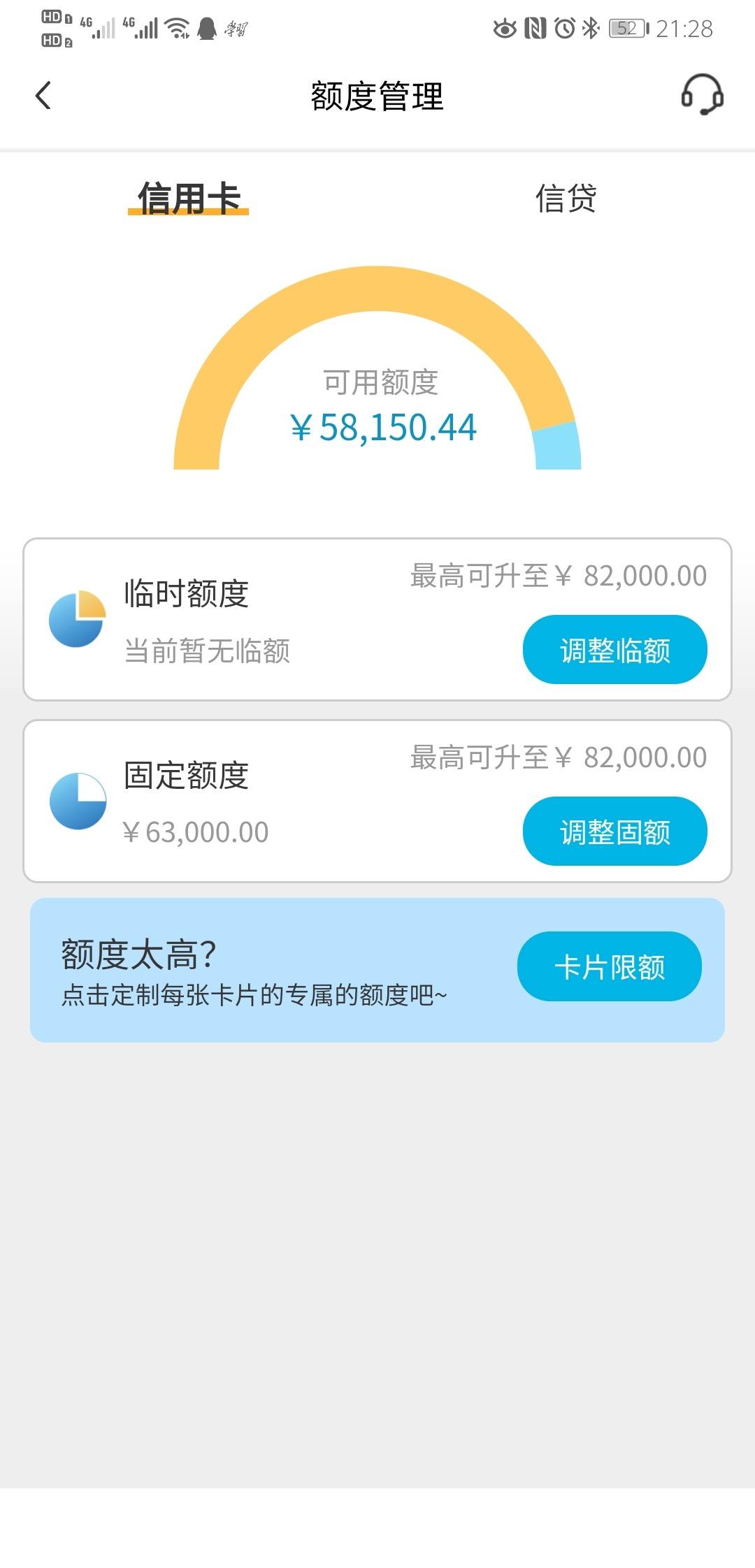Image resolution: width=755 pixels, height=1568 pixels.
Task: Select the 信用卡 tab
Action: coord(189,198)
